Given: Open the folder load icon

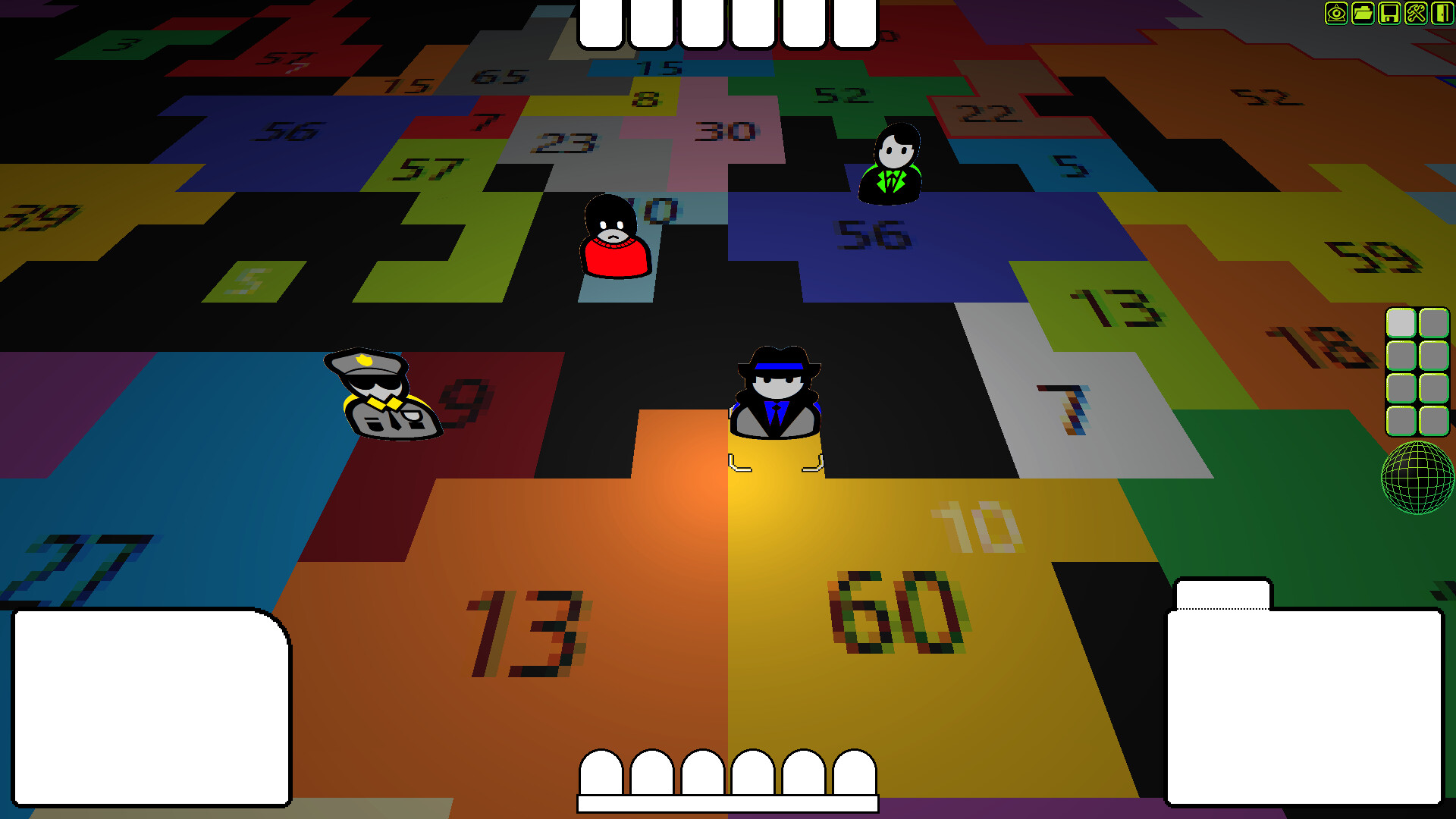Looking at the screenshot, I should point(1363,13).
